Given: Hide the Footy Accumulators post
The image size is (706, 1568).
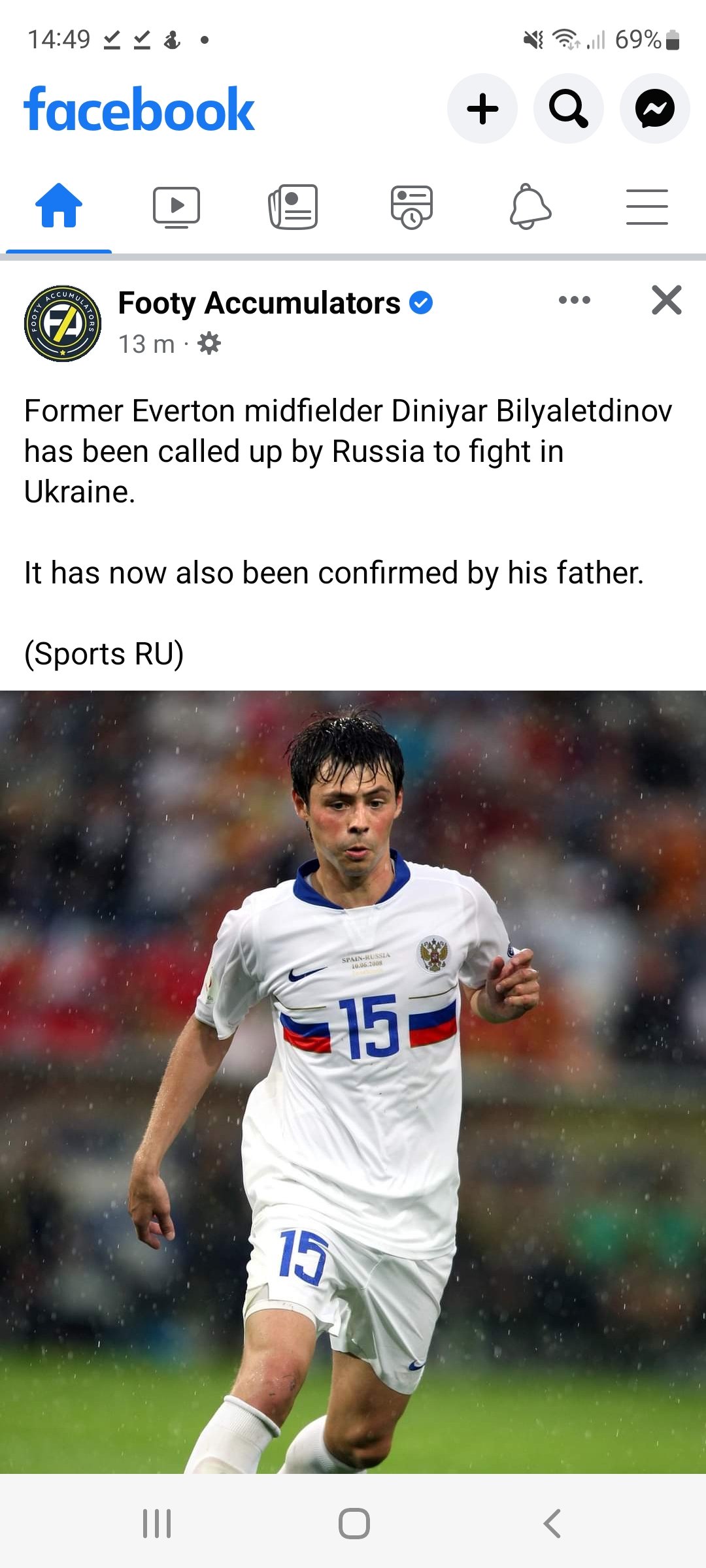Looking at the screenshot, I should pos(667,300).
